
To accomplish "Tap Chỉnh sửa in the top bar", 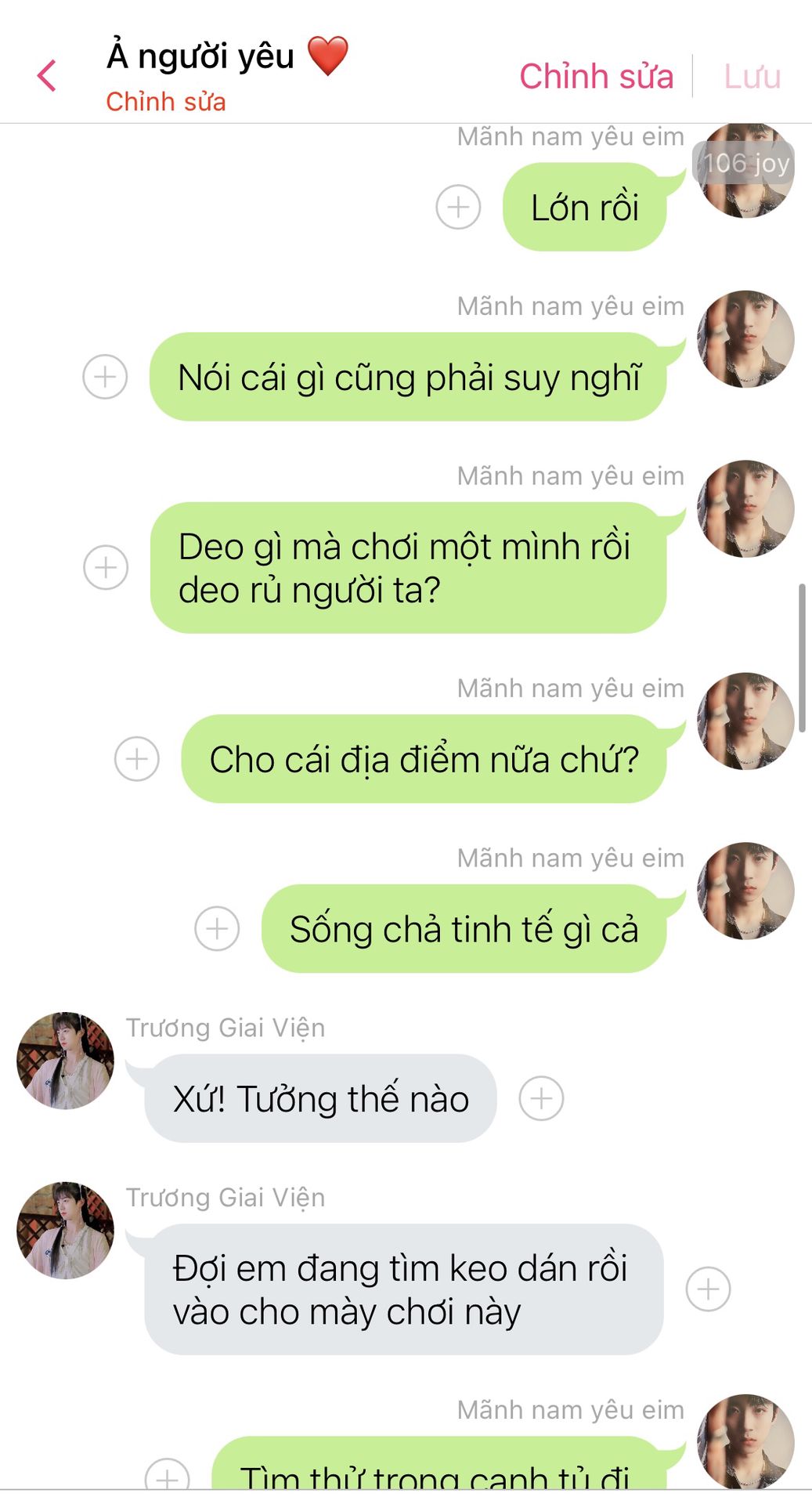I will point(597,76).
